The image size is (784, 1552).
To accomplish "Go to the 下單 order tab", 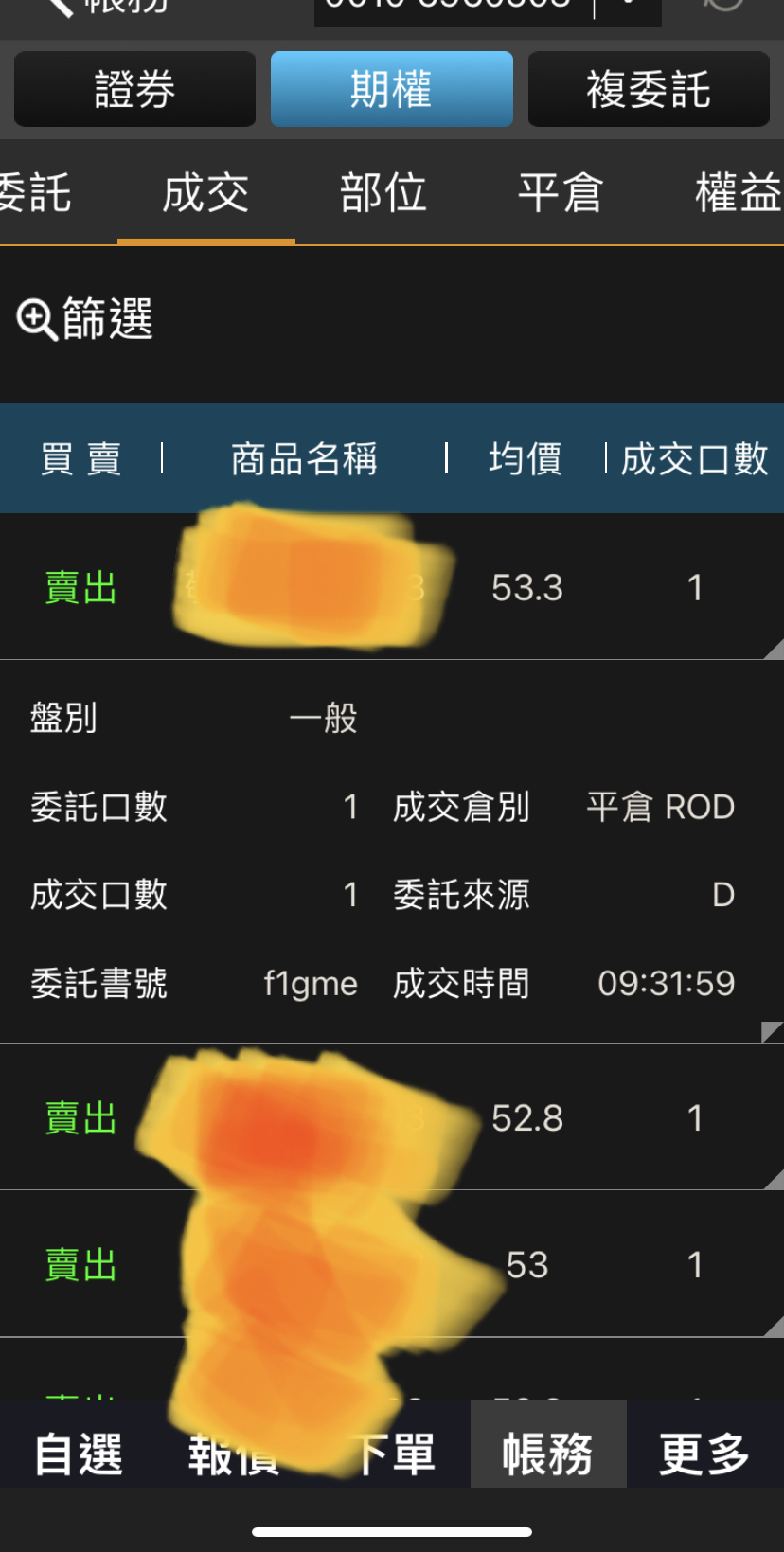I will [392, 1453].
